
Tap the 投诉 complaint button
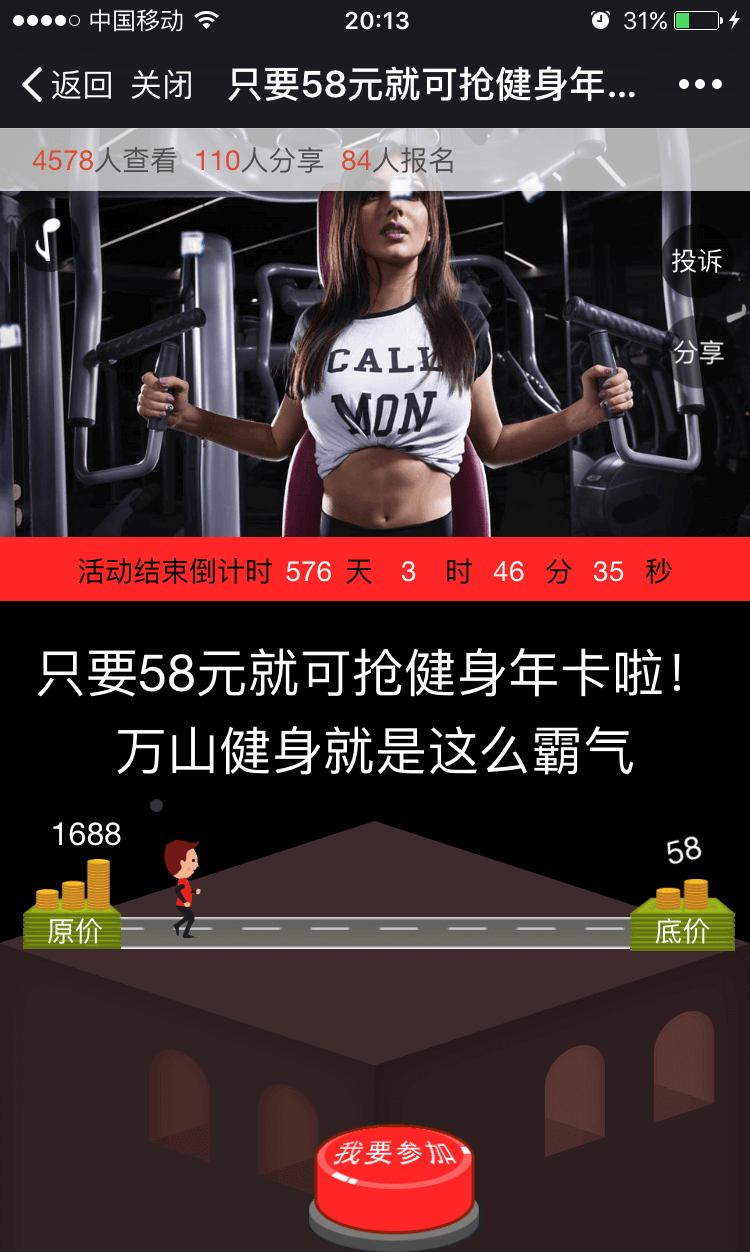point(697,261)
